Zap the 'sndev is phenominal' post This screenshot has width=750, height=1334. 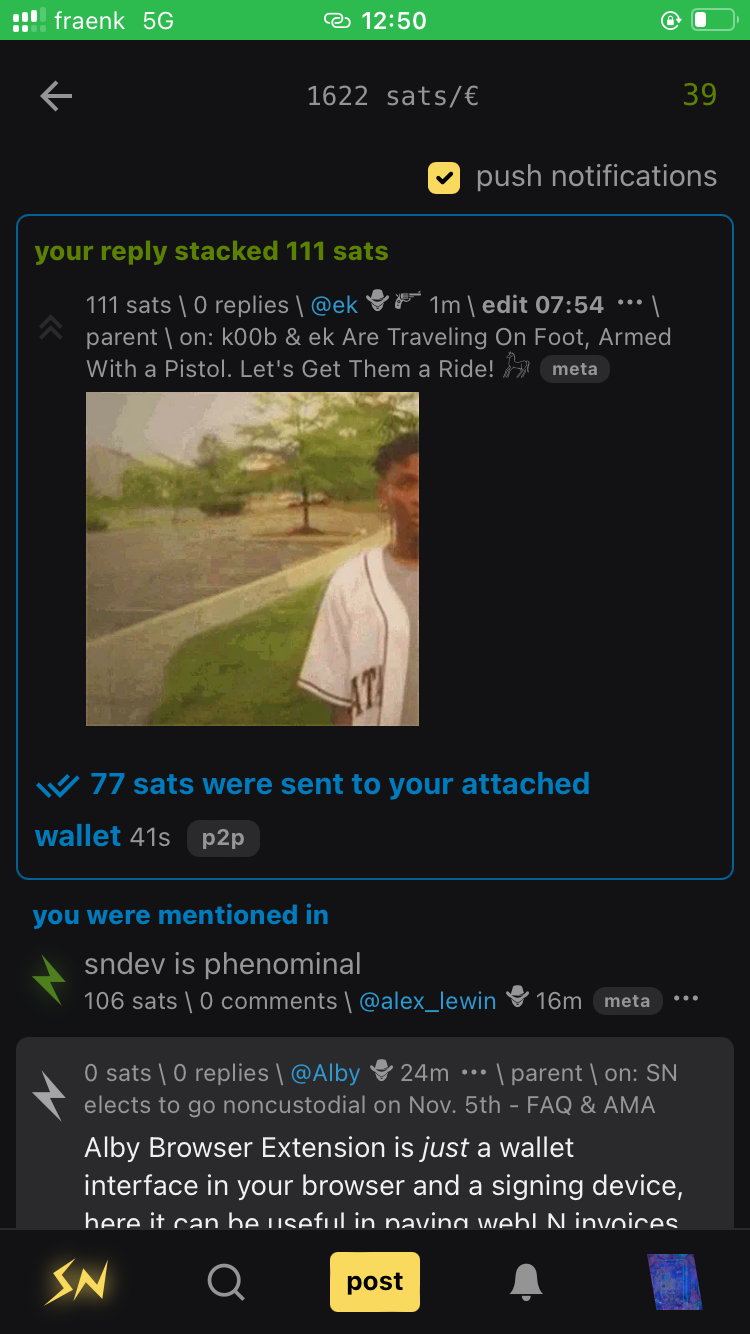(48, 980)
